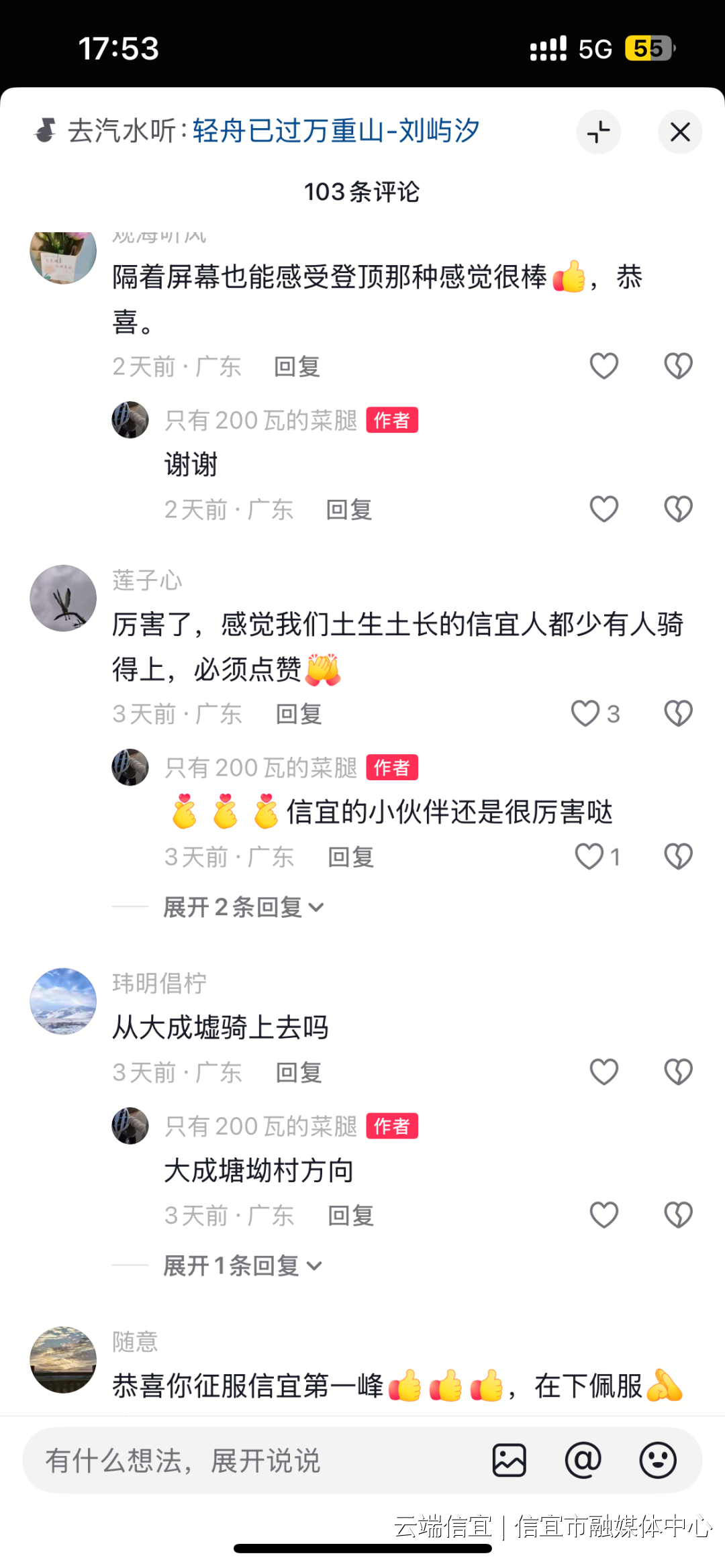Expand 1 more reply under 玮明倡柠

point(243,1265)
